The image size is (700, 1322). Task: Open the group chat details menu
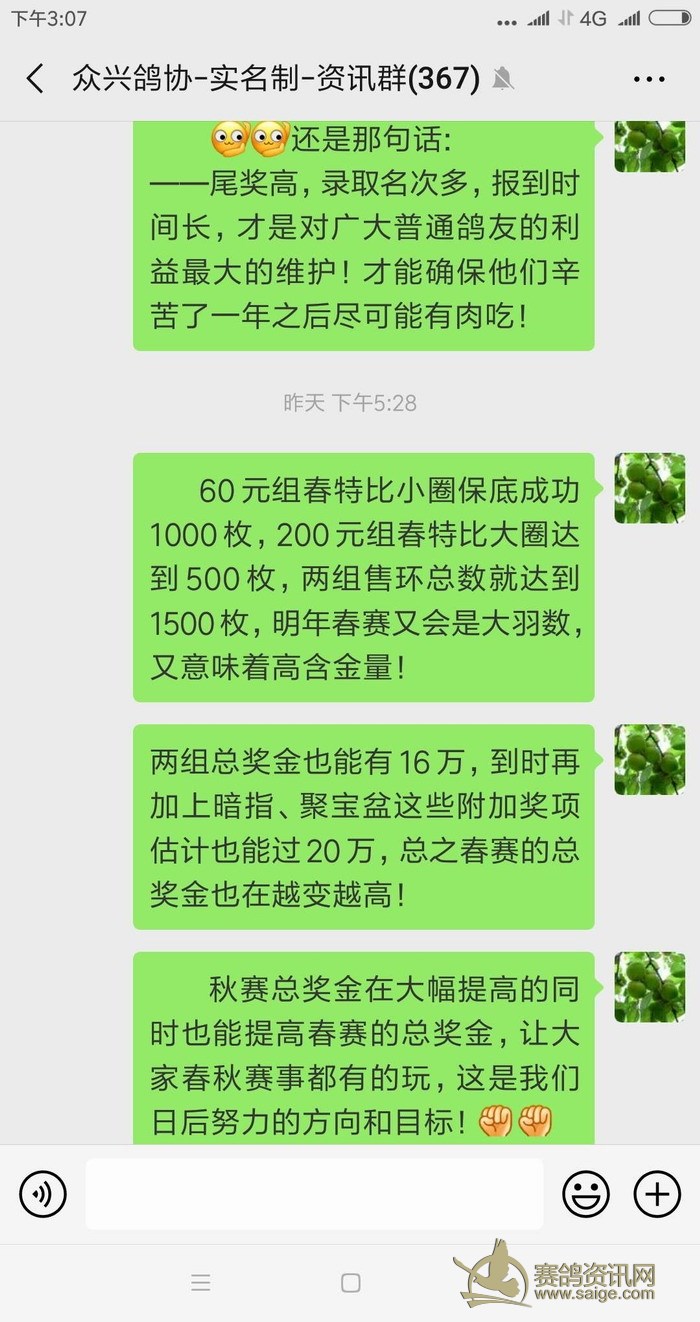click(x=648, y=79)
